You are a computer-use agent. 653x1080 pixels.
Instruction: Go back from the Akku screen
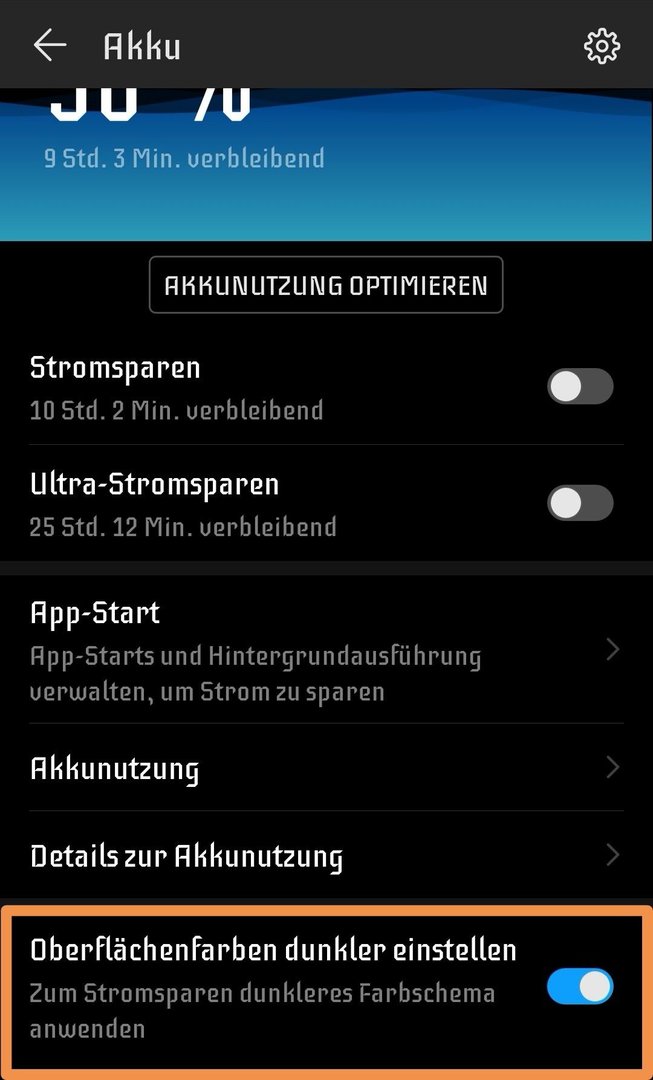click(50, 45)
